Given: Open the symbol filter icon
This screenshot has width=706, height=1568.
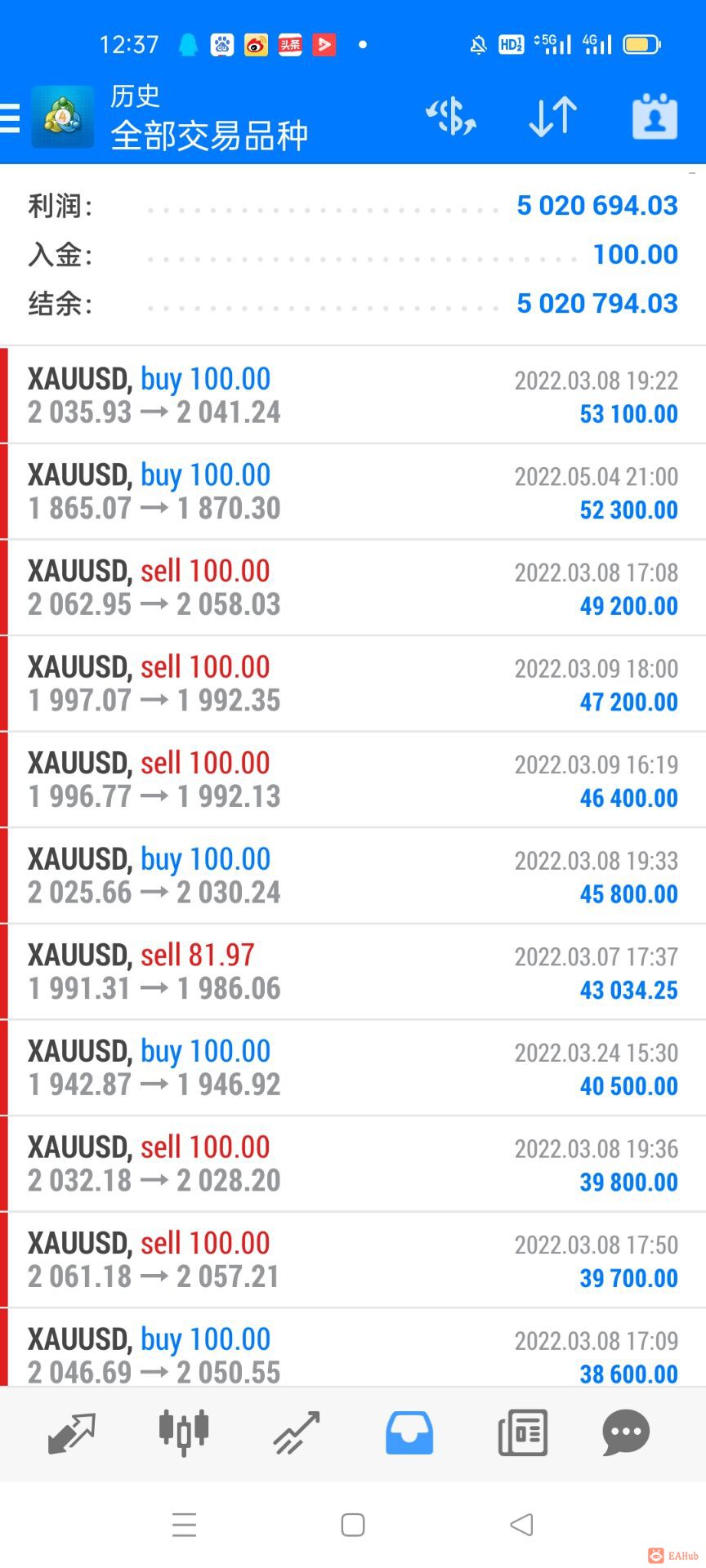Looking at the screenshot, I should pos(451,117).
